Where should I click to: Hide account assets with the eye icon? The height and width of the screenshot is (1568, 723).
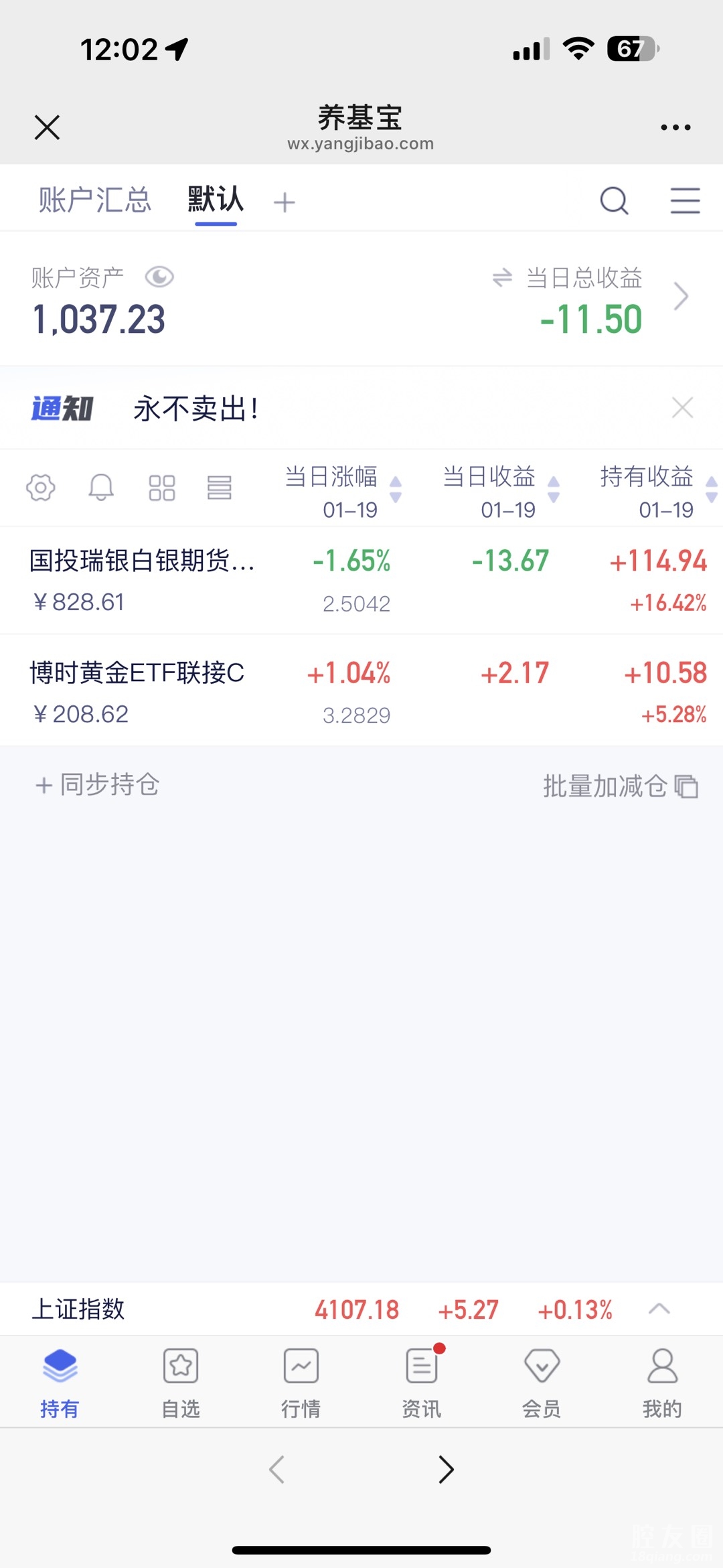pyautogui.click(x=159, y=277)
